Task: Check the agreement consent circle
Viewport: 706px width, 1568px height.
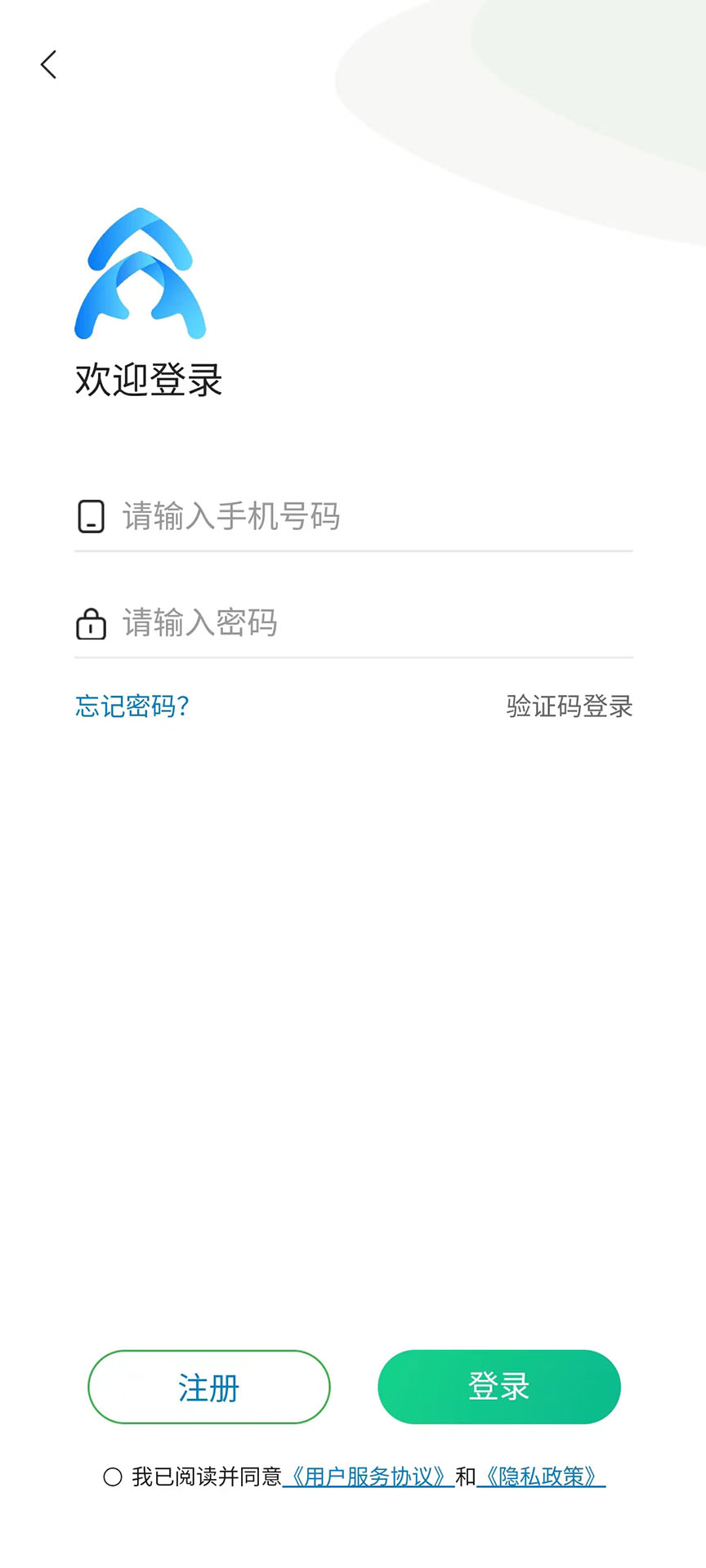Action: tap(113, 1477)
